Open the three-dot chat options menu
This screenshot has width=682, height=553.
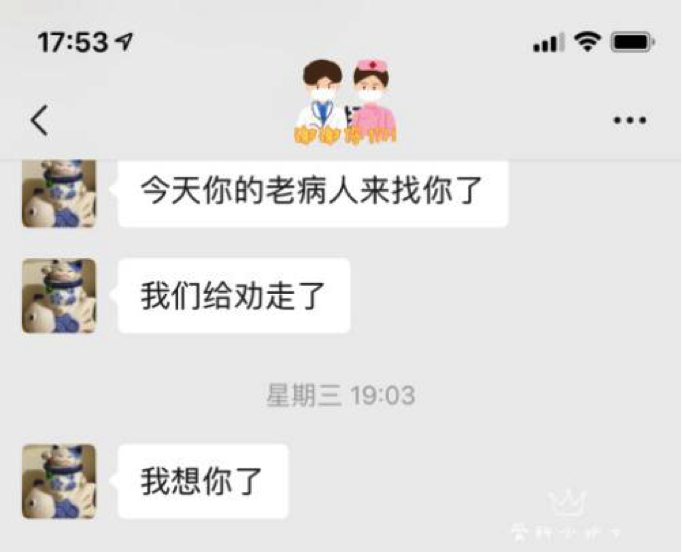click(x=629, y=121)
